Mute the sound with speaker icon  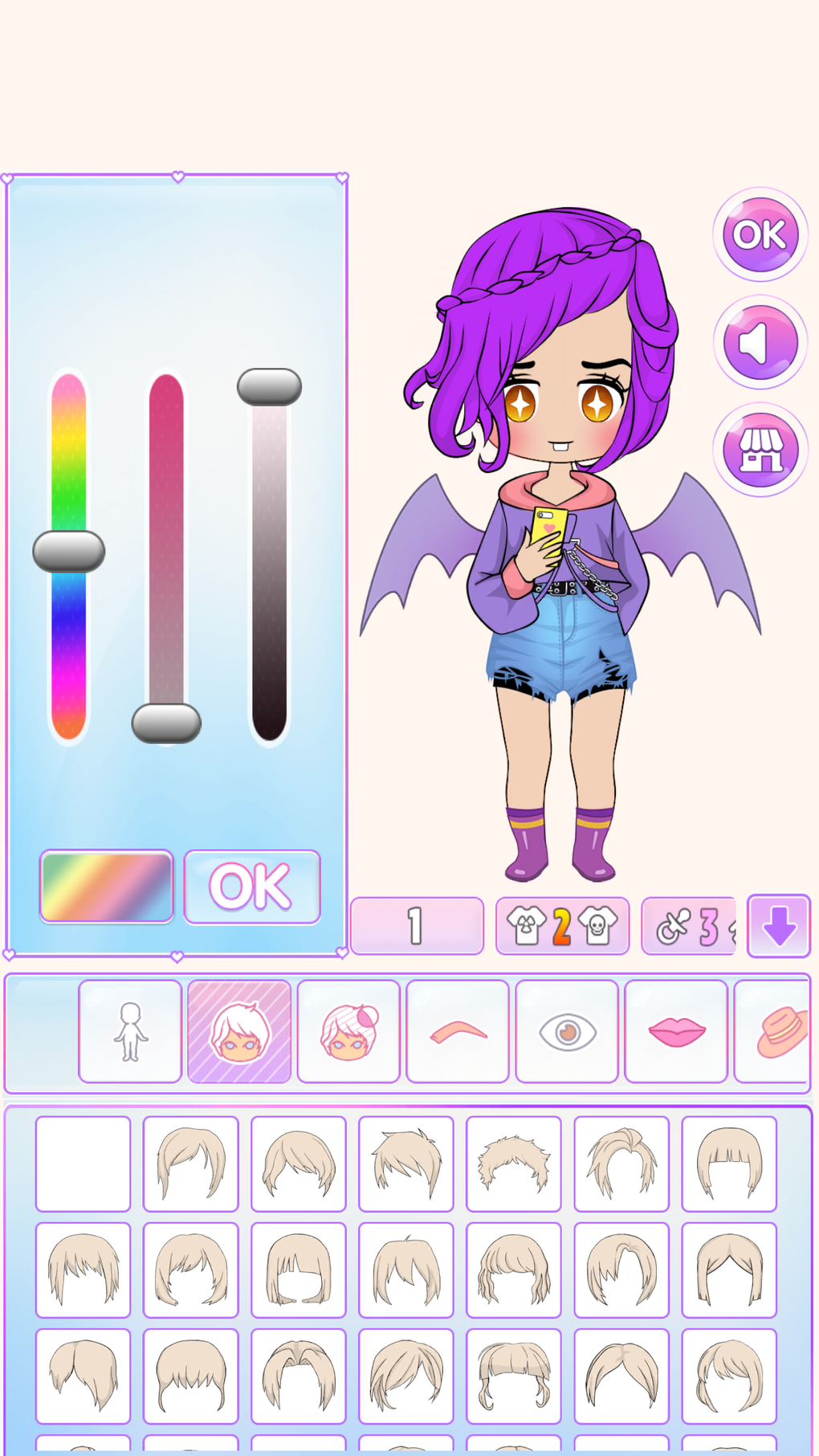point(760,343)
